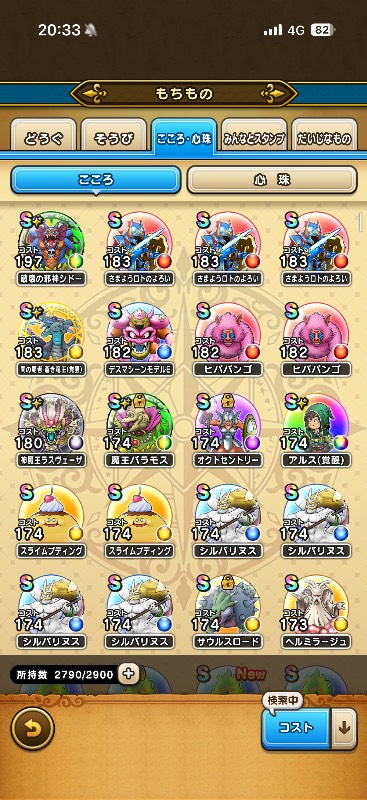Switch to the そうび tab
The image size is (367, 800).
pos(114,136)
